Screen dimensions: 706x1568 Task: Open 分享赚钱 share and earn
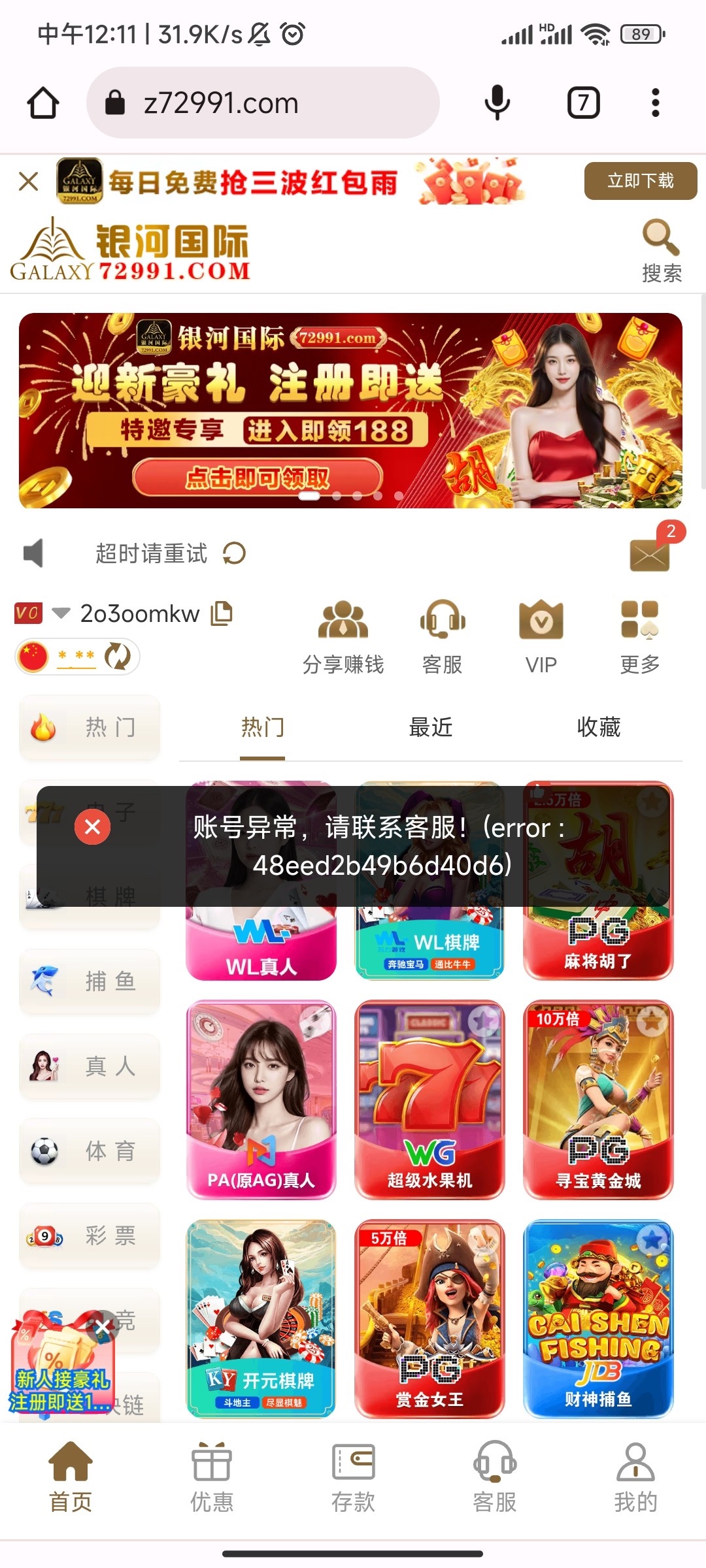click(x=343, y=636)
